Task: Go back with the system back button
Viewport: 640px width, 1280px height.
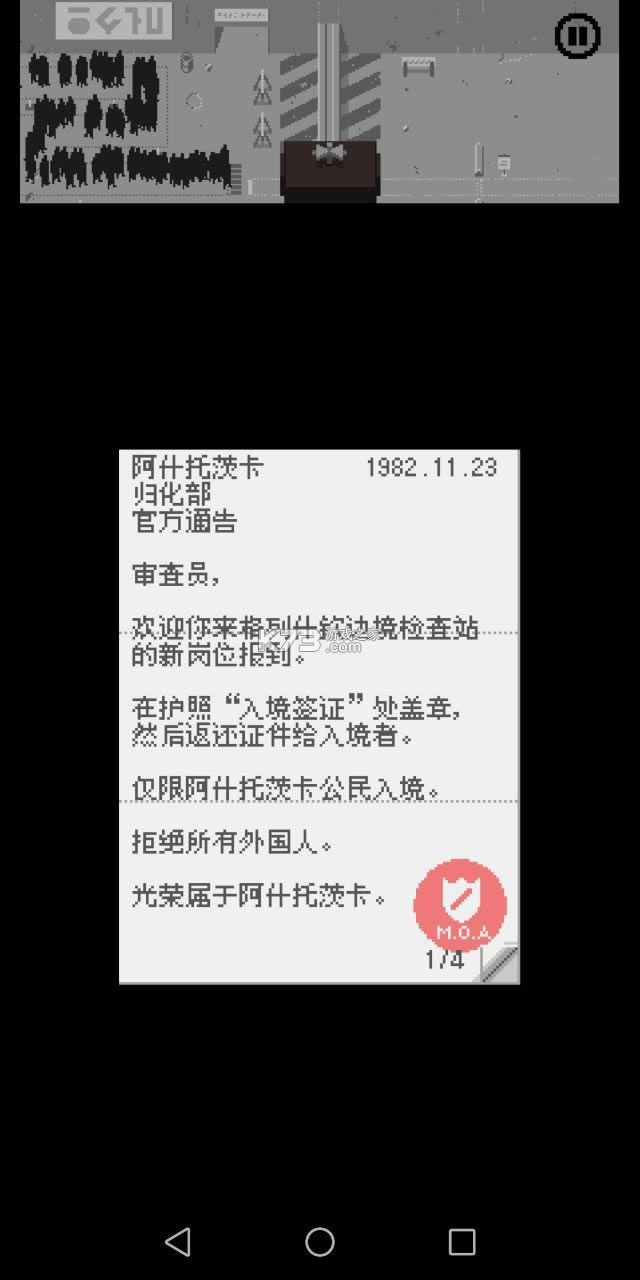Action: click(178, 1241)
